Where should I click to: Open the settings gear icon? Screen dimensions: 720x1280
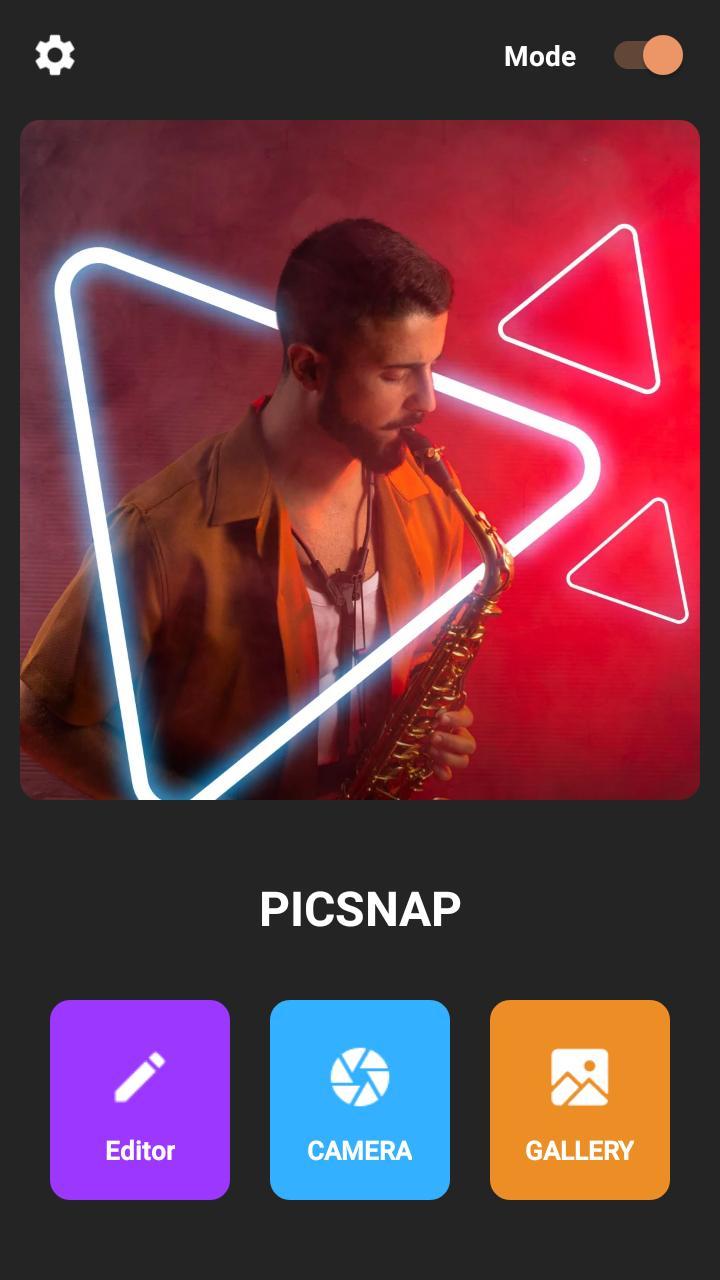(x=55, y=56)
